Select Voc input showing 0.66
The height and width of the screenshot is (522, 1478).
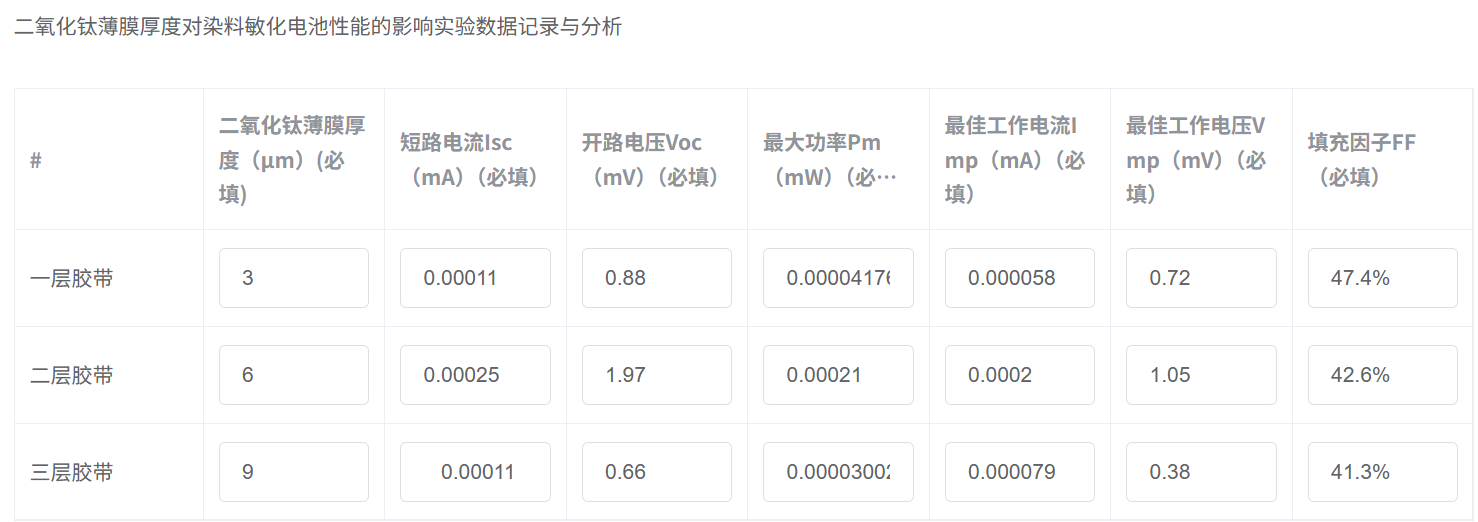(656, 472)
